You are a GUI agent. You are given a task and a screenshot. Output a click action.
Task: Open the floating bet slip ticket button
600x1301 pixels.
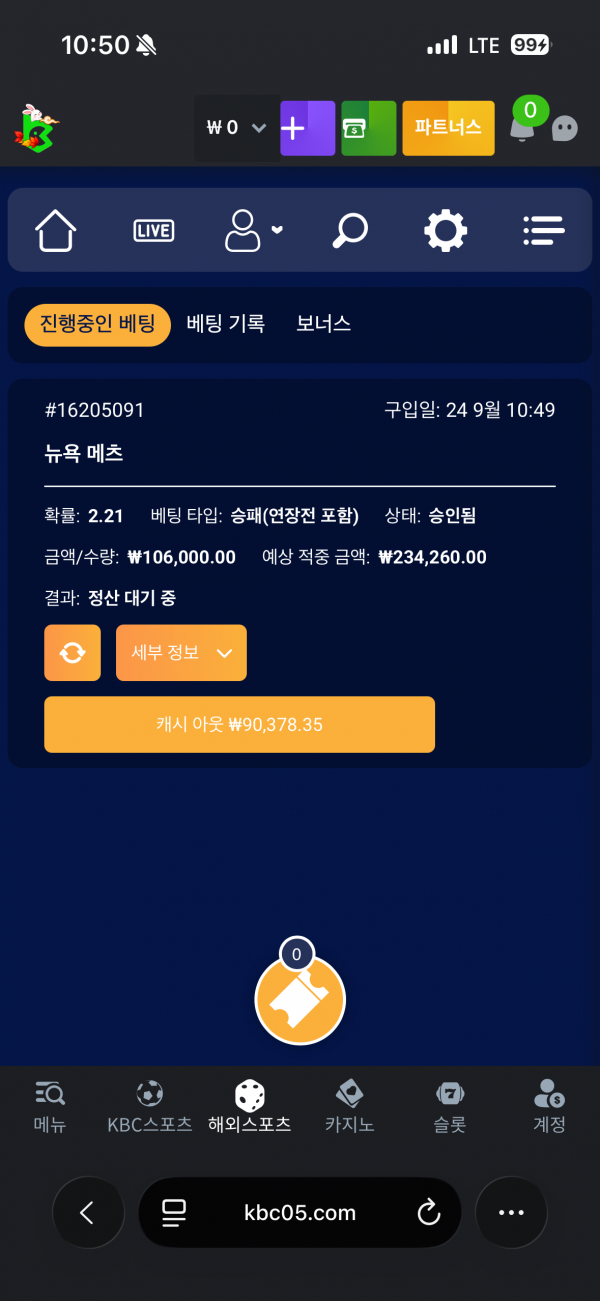click(300, 998)
